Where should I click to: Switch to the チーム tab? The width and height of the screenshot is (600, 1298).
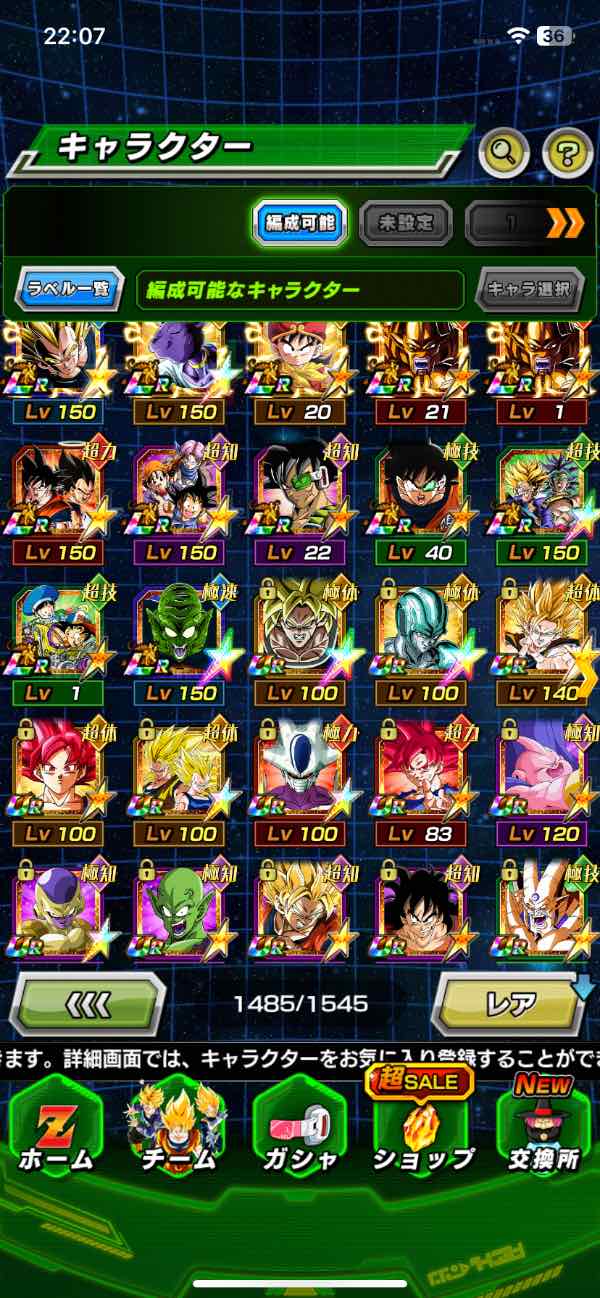point(176,1126)
